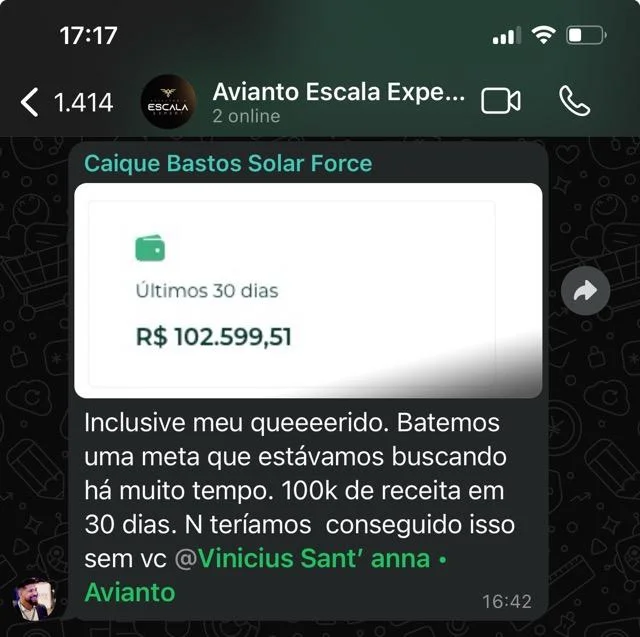This screenshot has width=640, height=637.
Task: Start a voice call with the group
Action: click(x=574, y=101)
